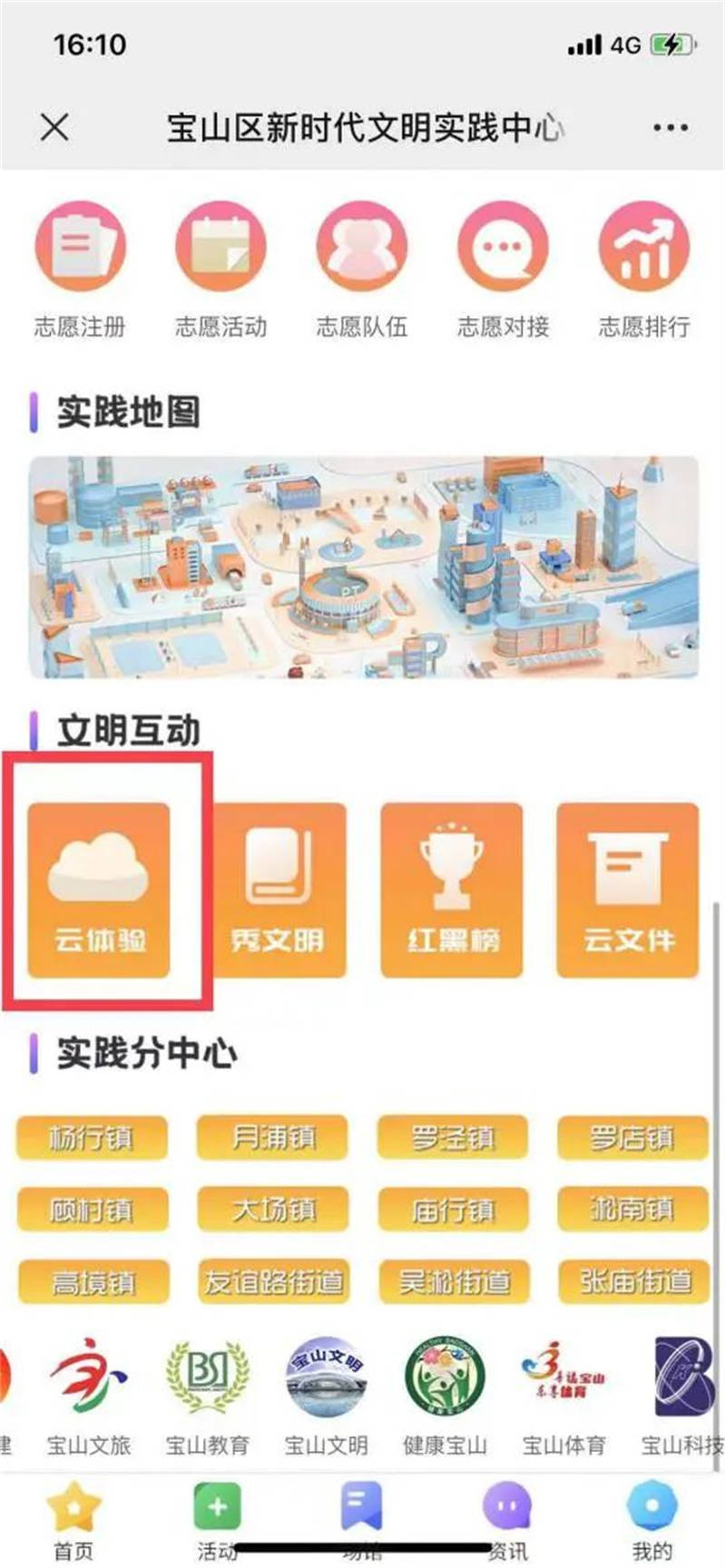This screenshot has width=725, height=1568.
Task: Close the mini program page
Action: 54,127
